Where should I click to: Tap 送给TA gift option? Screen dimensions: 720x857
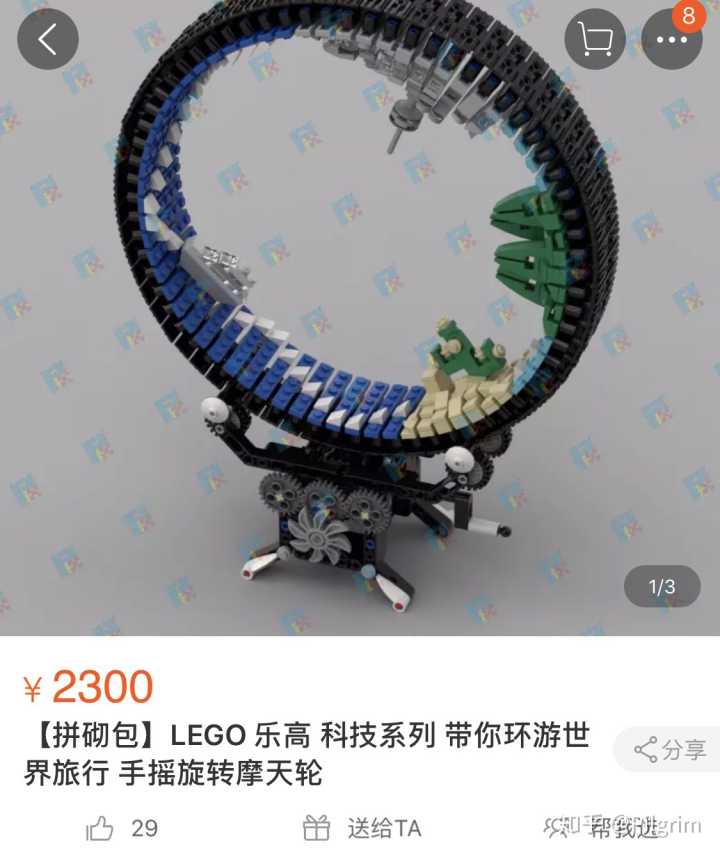tap(362, 828)
